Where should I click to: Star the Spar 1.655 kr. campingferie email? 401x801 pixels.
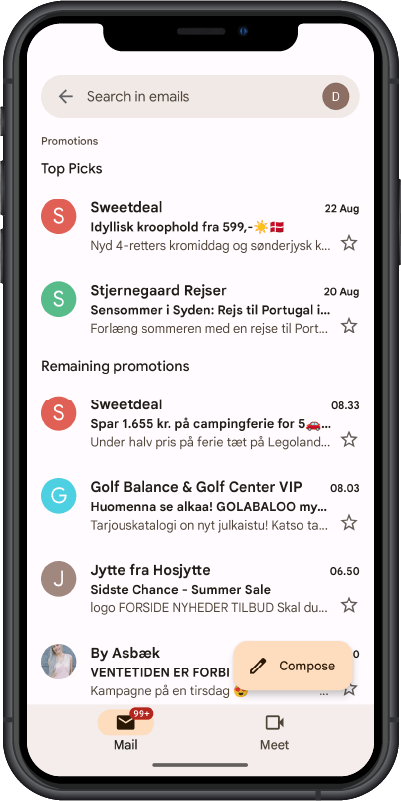pos(349,439)
